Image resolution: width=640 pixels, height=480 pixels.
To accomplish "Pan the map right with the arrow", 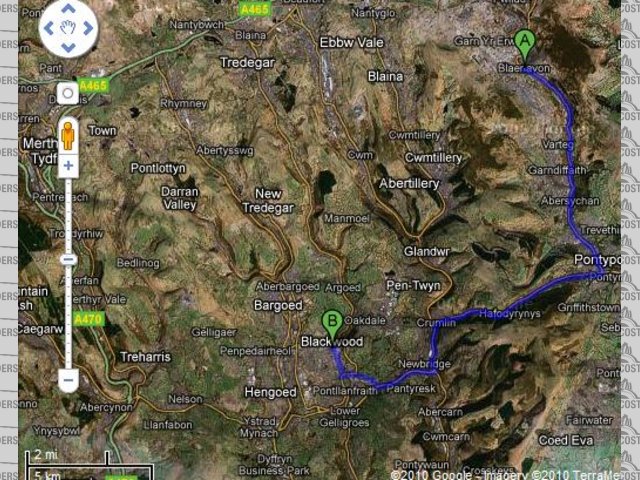I will (86, 31).
